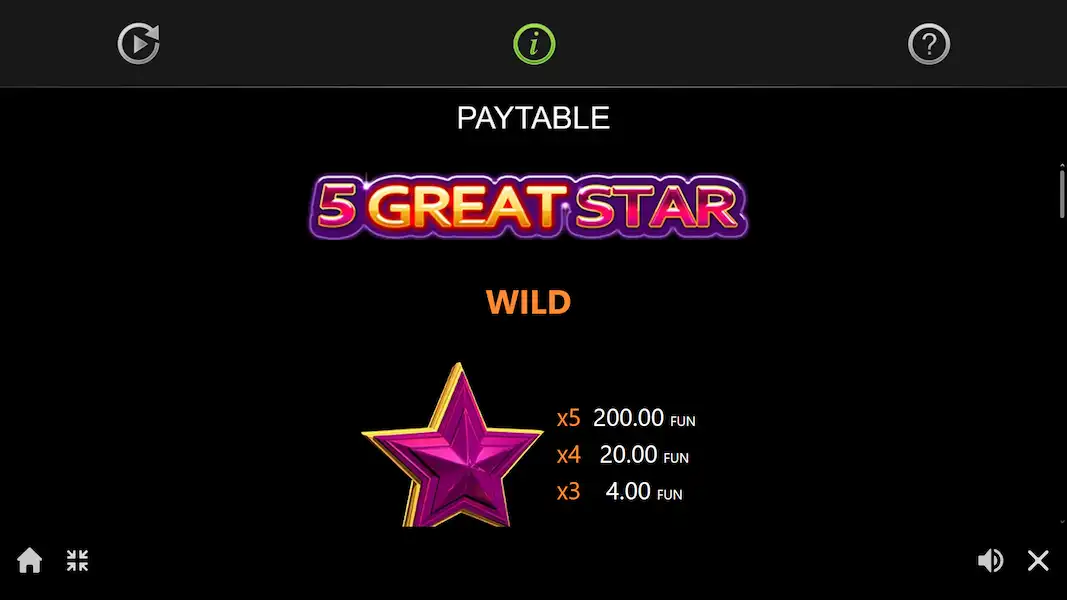Exit fullscreen mode

pyautogui.click(x=78, y=561)
